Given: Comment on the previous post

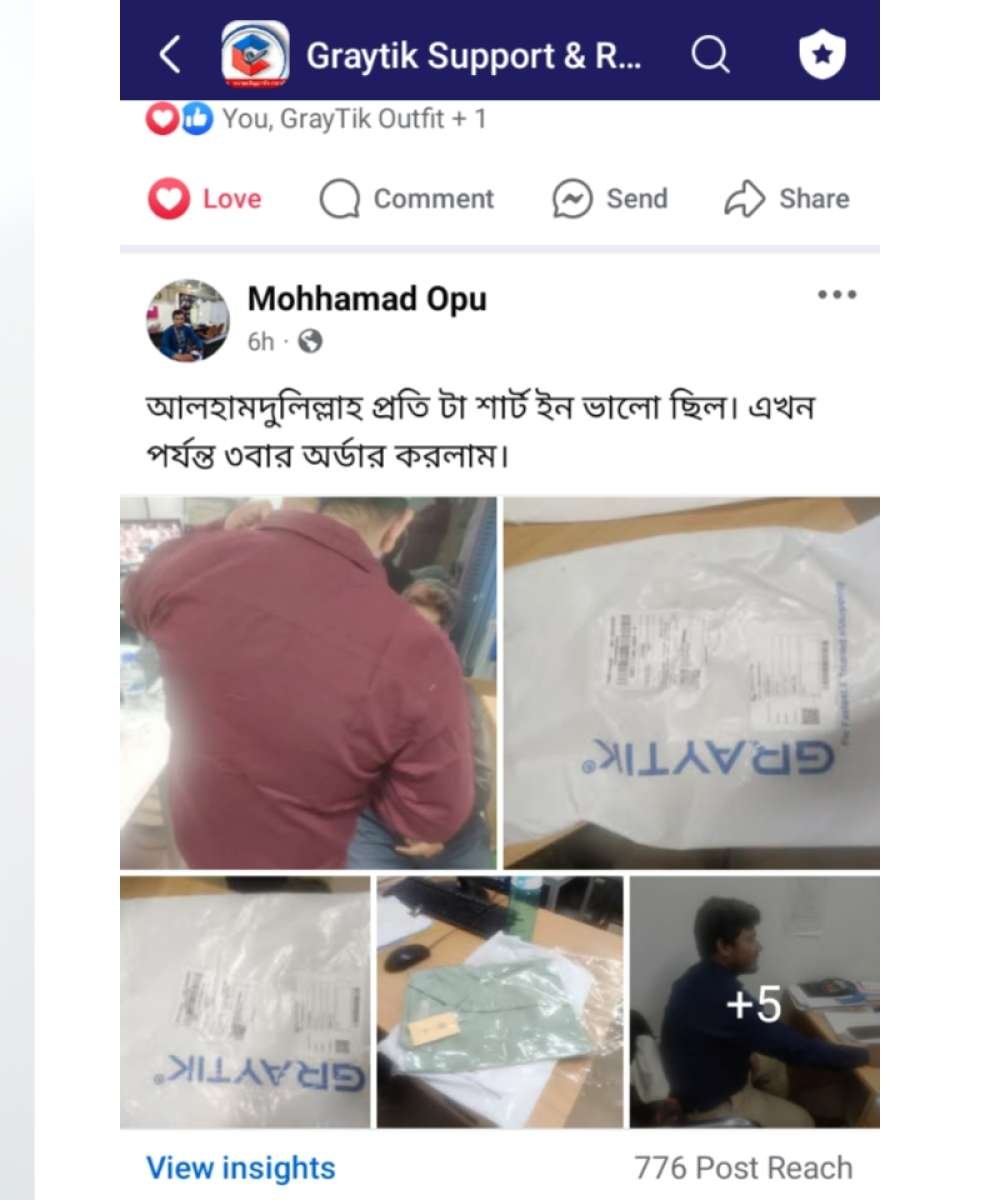Looking at the screenshot, I should click(x=407, y=199).
